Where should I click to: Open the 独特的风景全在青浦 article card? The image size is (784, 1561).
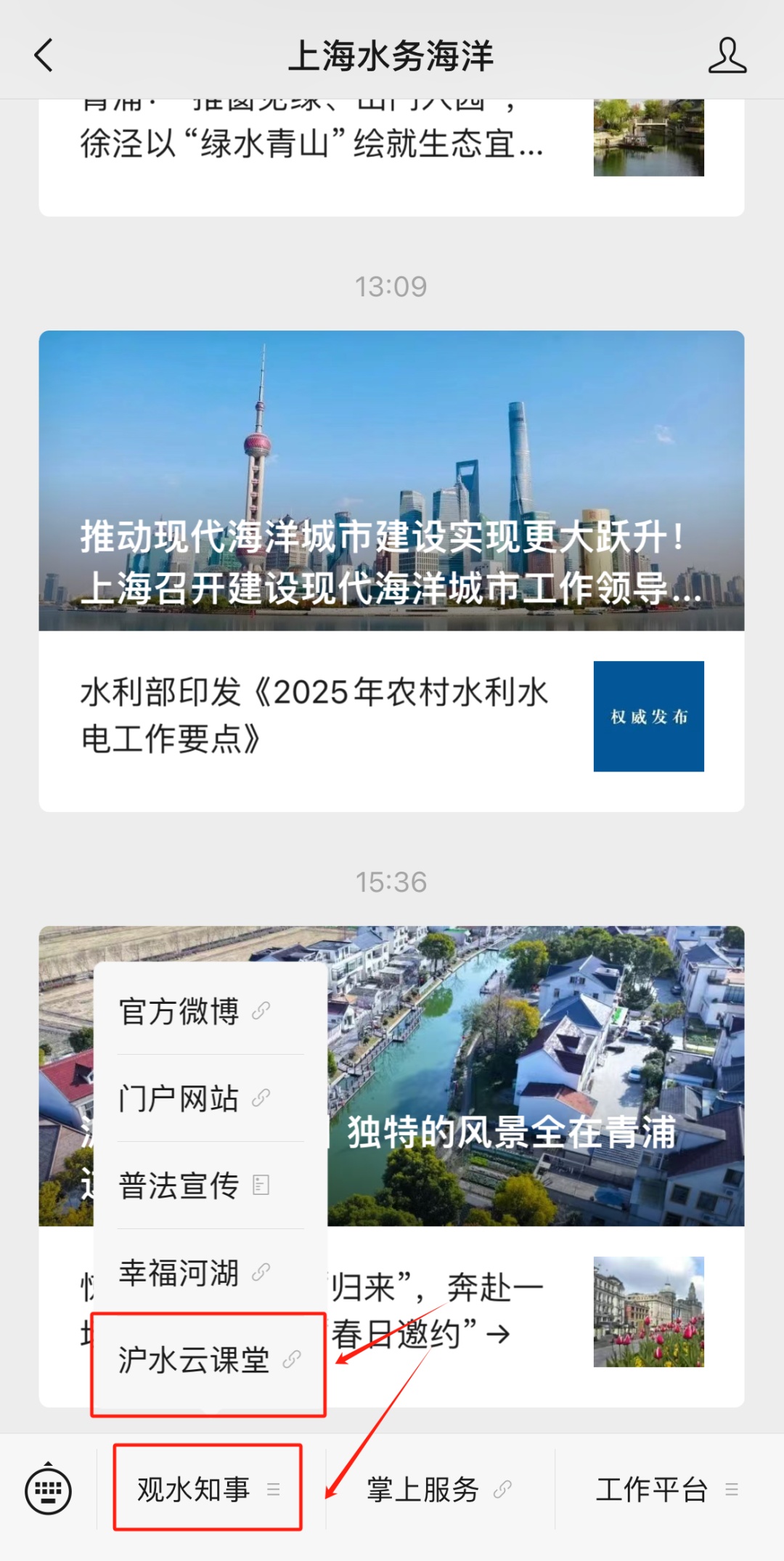tap(536, 1075)
